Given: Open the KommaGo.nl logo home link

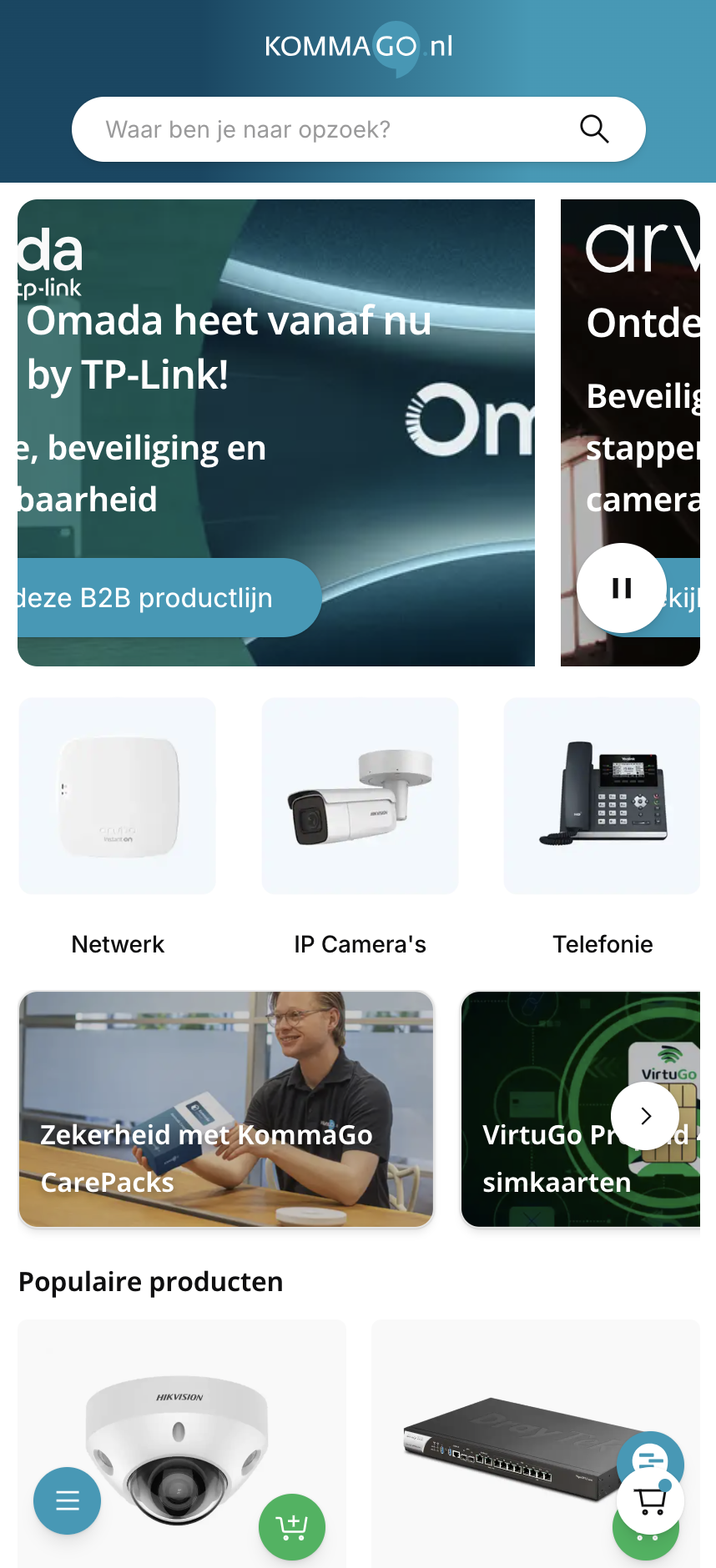Looking at the screenshot, I should point(358,46).
